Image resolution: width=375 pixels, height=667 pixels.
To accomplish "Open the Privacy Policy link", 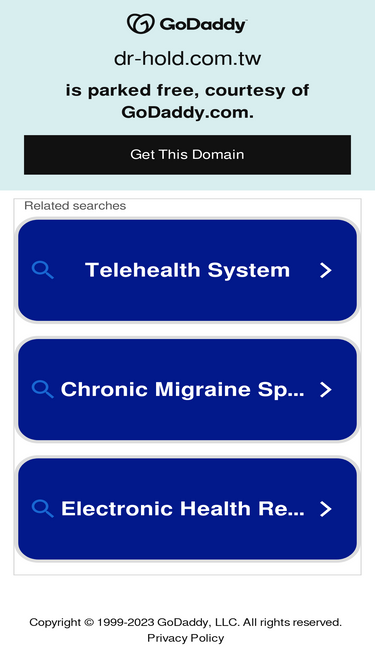I will tap(185, 638).
